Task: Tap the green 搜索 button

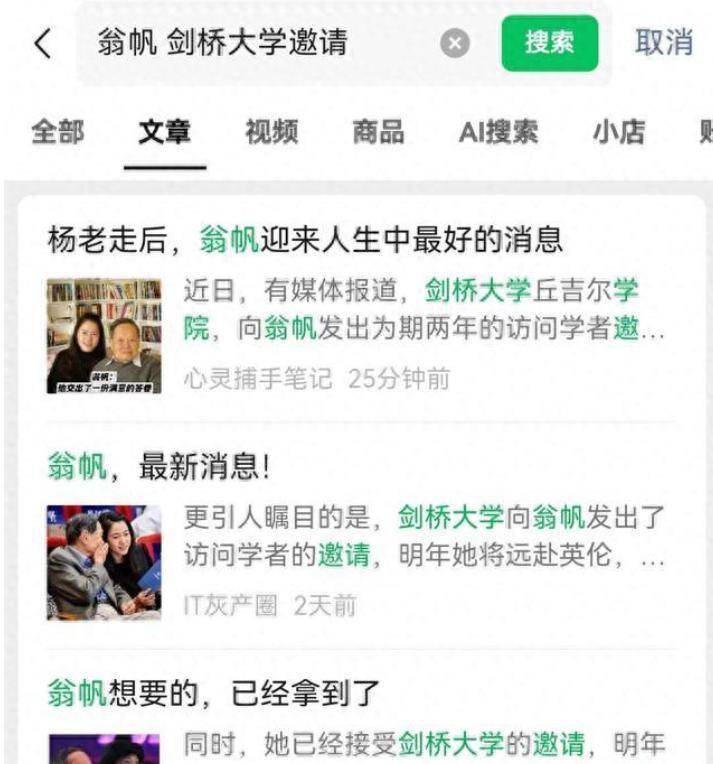Action: (549, 43)
